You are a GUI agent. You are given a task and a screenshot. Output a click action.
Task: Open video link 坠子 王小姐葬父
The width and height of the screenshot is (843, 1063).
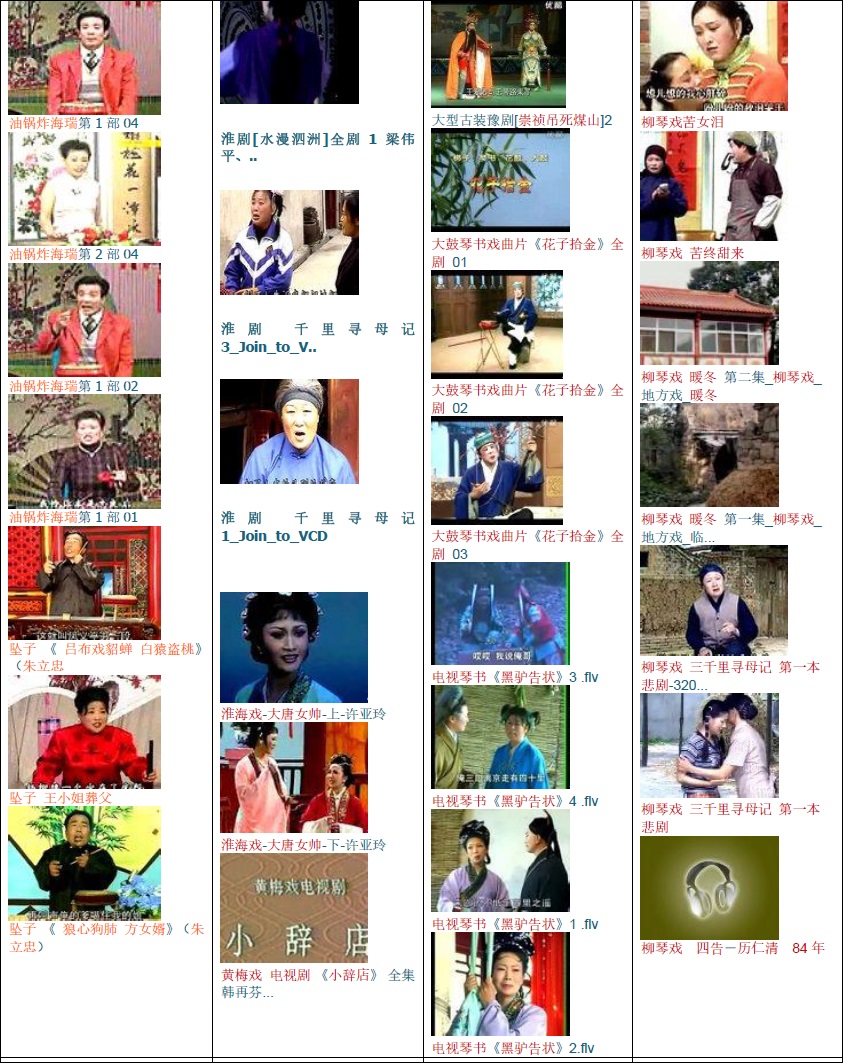(60, 798)
